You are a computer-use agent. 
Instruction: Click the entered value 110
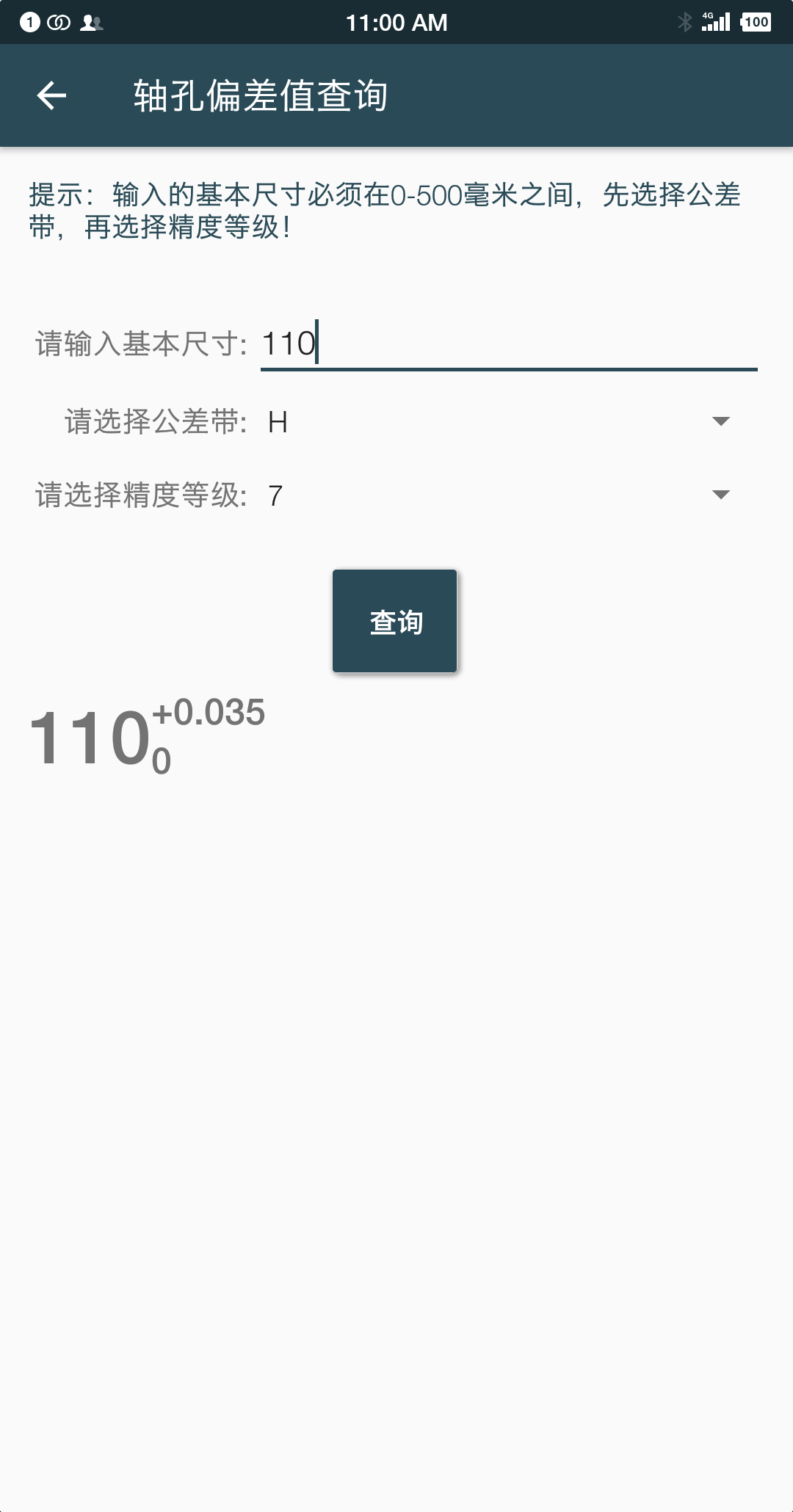286,340
